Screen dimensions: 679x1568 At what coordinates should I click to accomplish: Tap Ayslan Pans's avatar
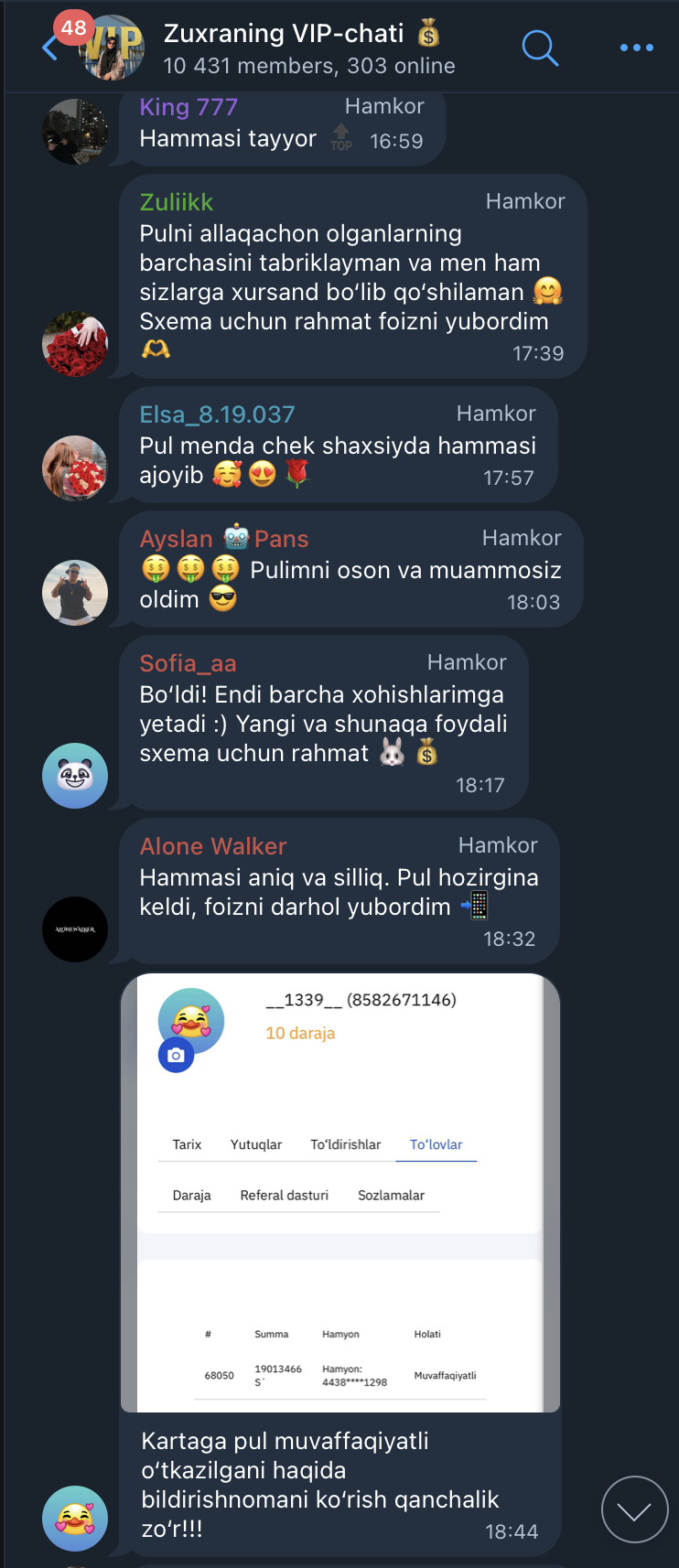pyautogui.click(x=75, y=593)
